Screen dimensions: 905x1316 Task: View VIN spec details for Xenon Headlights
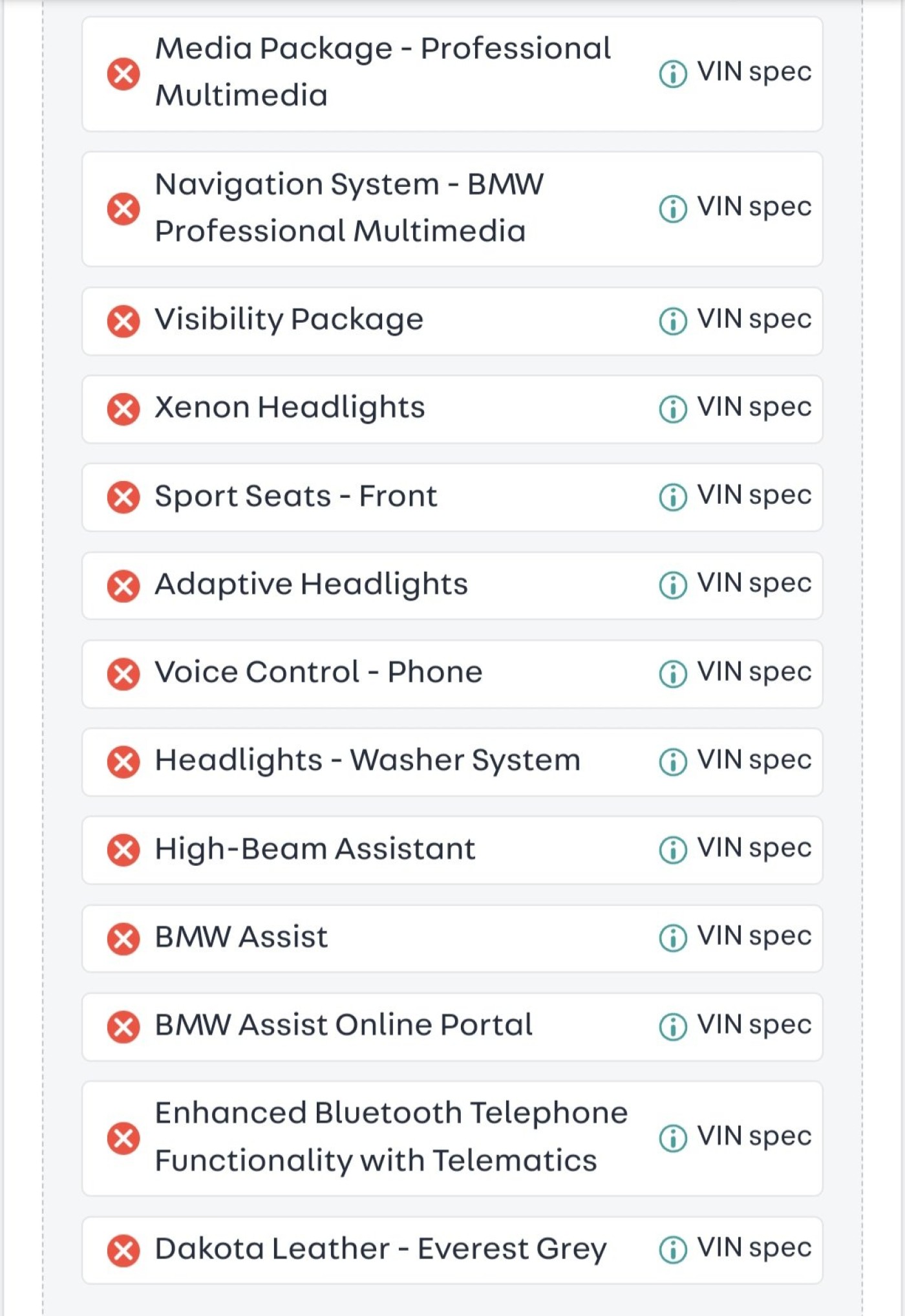[x=672, y=409]
